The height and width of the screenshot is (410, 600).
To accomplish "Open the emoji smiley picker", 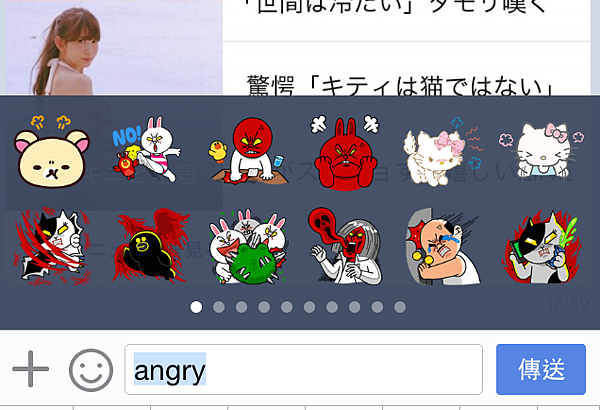I will [90, 371].
